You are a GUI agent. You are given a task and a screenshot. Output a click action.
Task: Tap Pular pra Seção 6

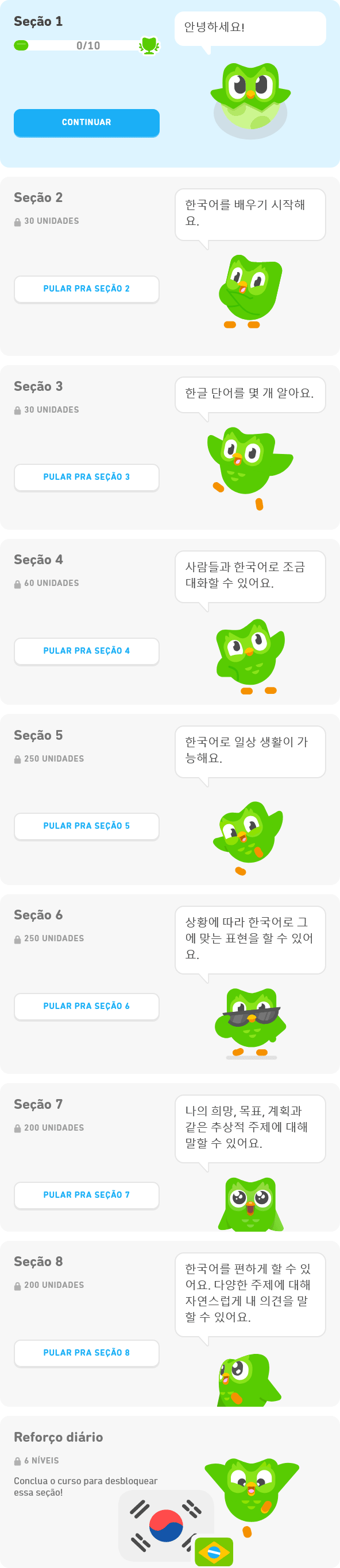click(x=87, y=1007)
